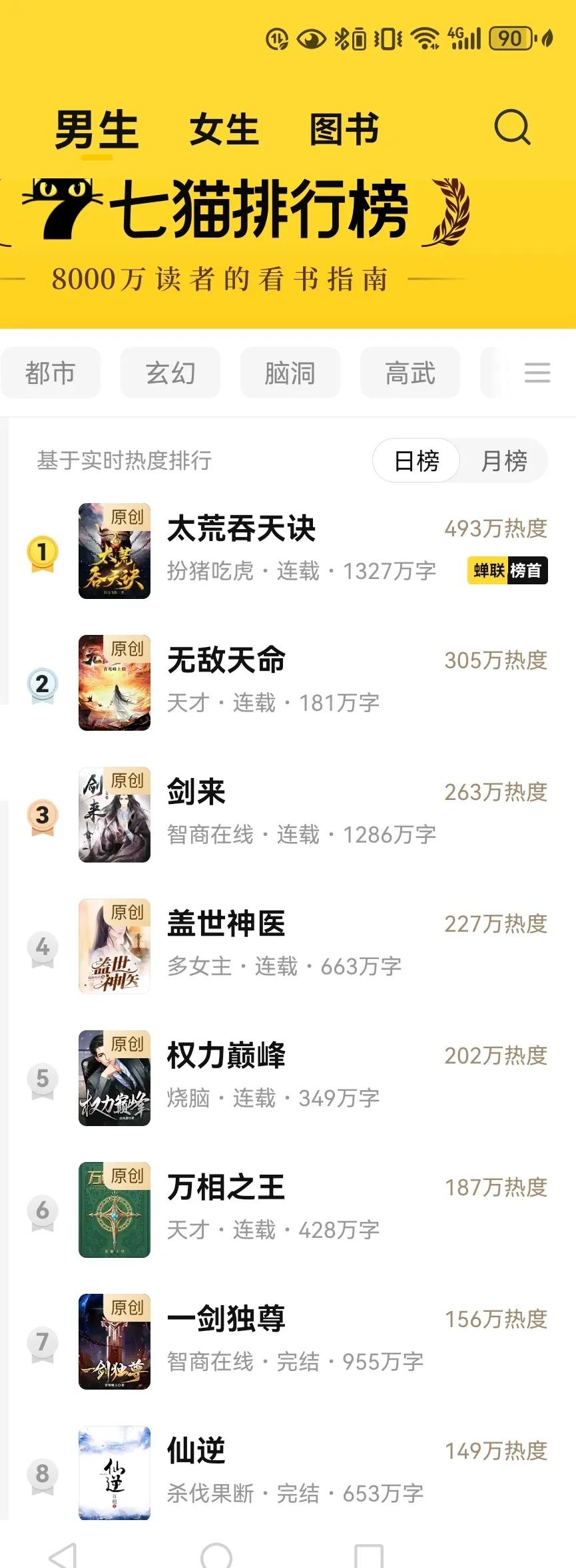Open the novel 权力巅峰

[226, 1056]
